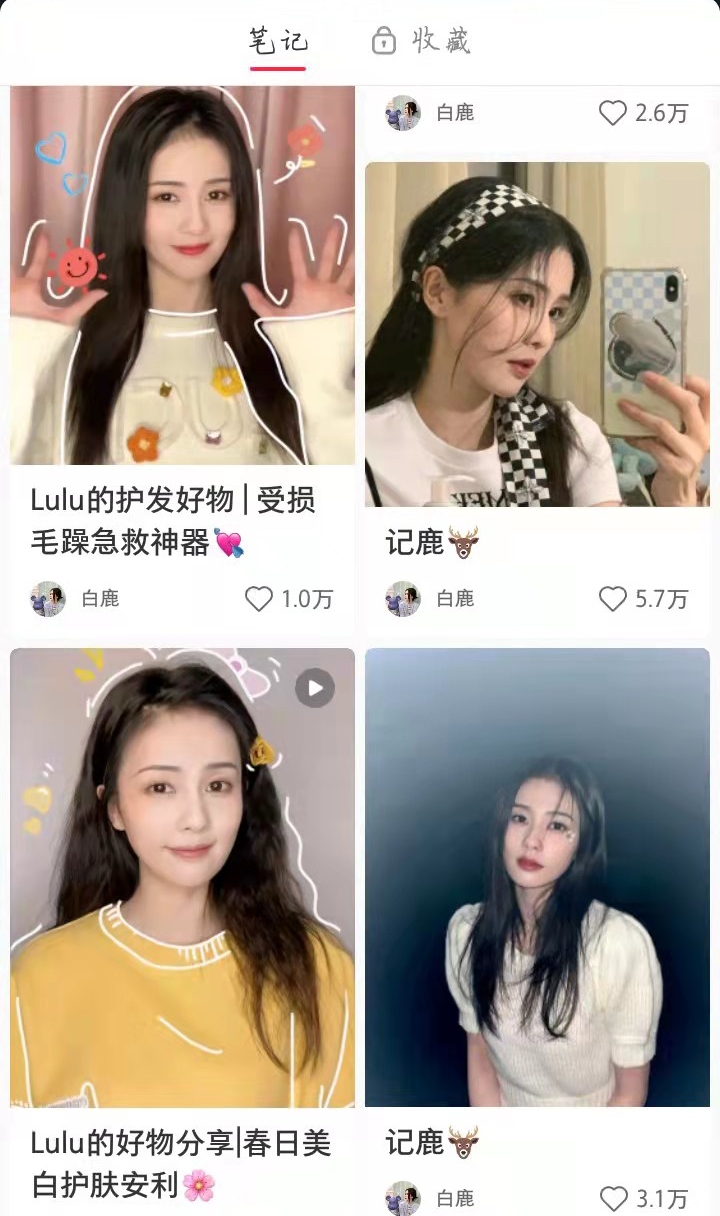This screenshot has width=720, height=1216.
Task: Switch to the 笔记 tab
Action: pos(278,42)
